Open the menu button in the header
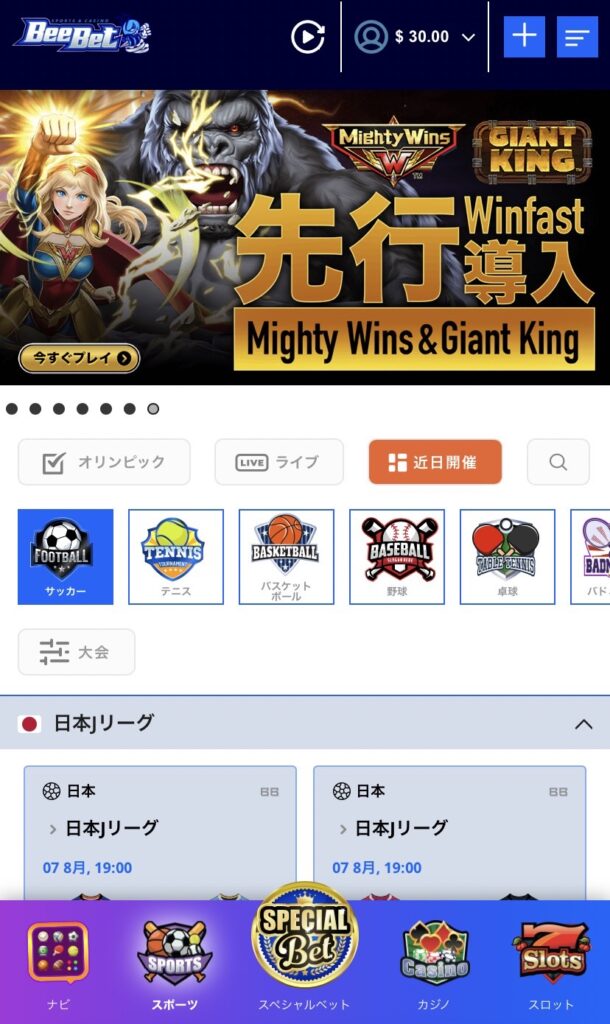This screenshot has height=1024, width=610. [577, 37]
